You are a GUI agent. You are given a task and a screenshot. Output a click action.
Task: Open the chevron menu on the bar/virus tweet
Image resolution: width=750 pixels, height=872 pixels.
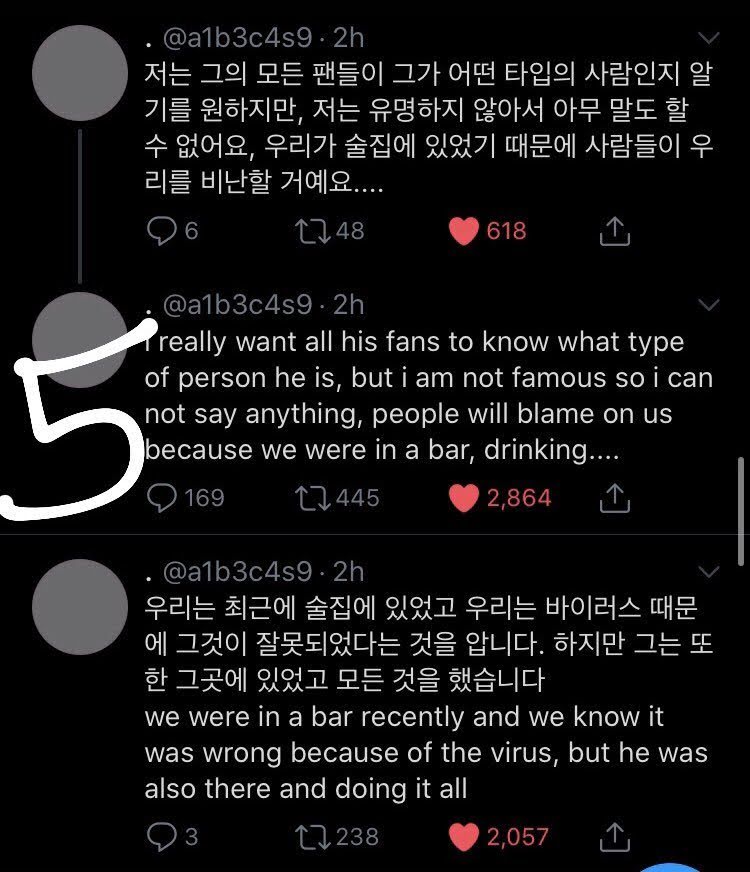pyautogui.click(x=708, y=572)
